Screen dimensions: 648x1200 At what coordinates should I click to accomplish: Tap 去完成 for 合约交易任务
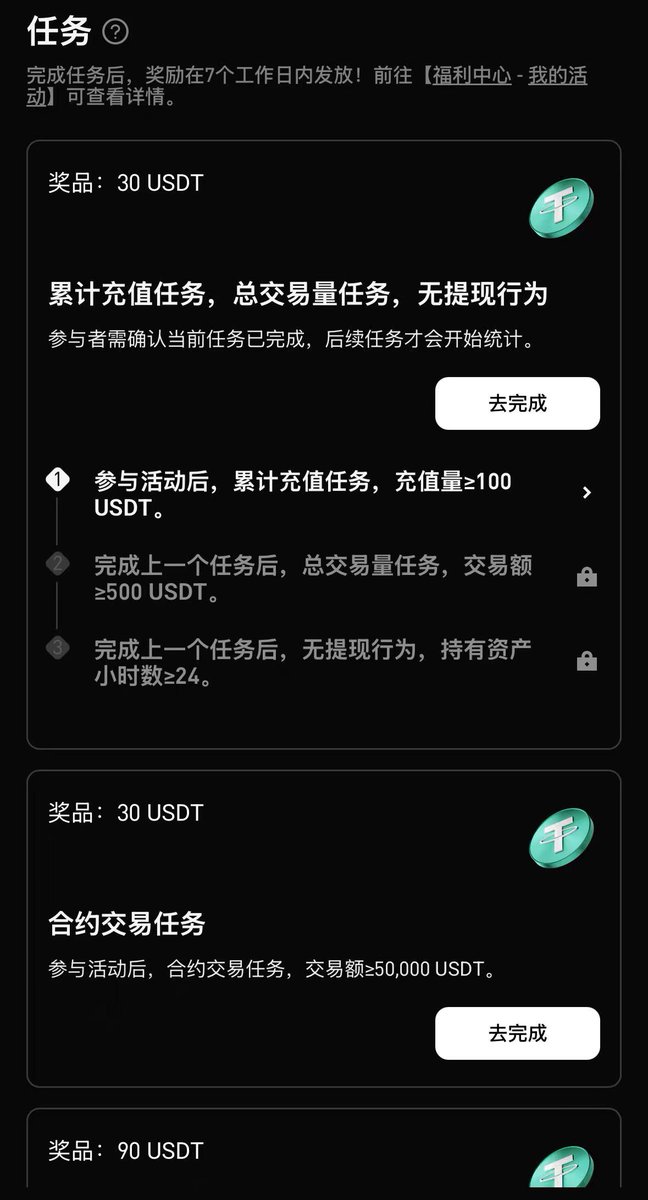tap(517, 1033)
